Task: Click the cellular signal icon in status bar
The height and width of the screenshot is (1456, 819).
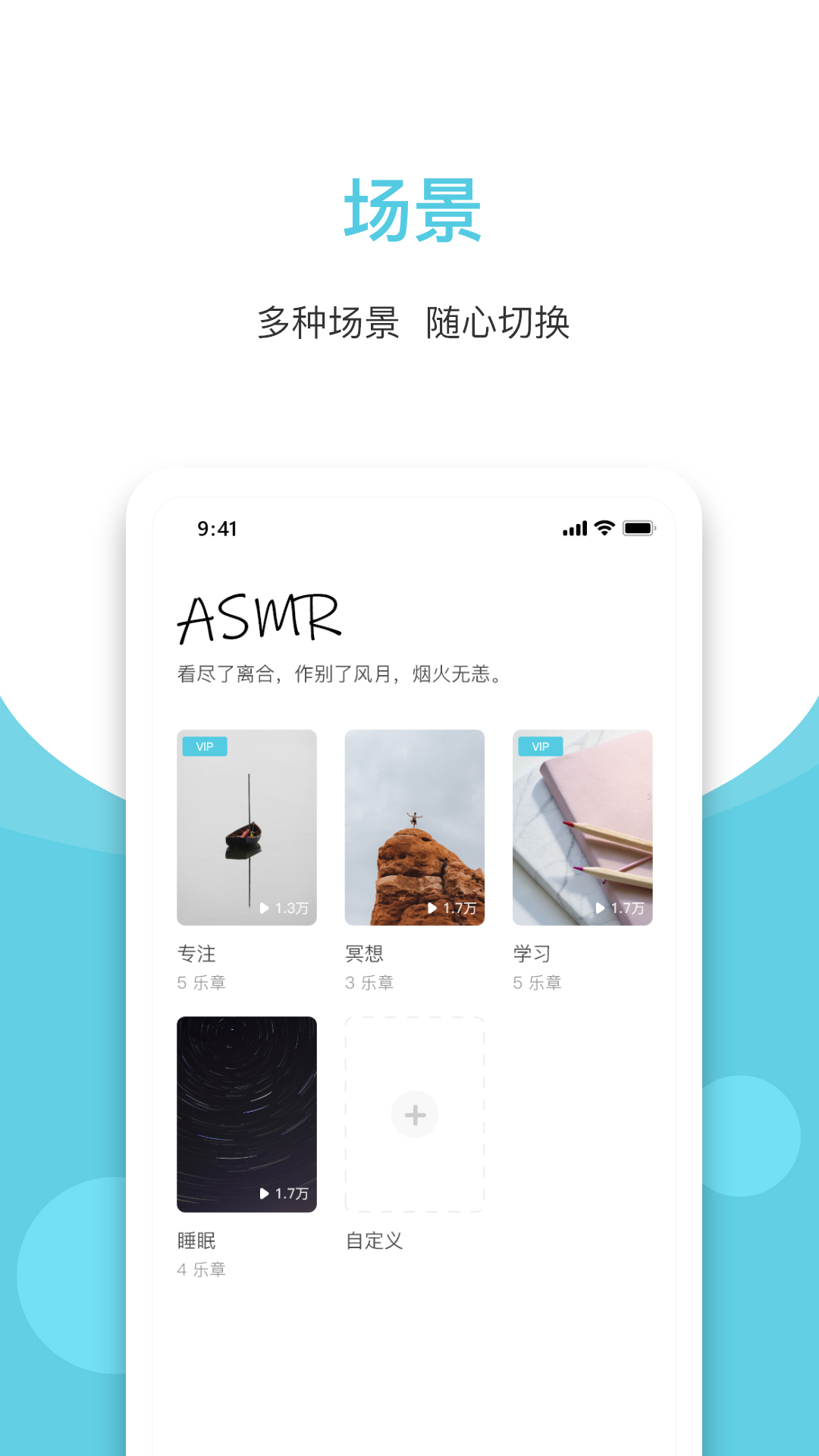Action: (575, 529)
